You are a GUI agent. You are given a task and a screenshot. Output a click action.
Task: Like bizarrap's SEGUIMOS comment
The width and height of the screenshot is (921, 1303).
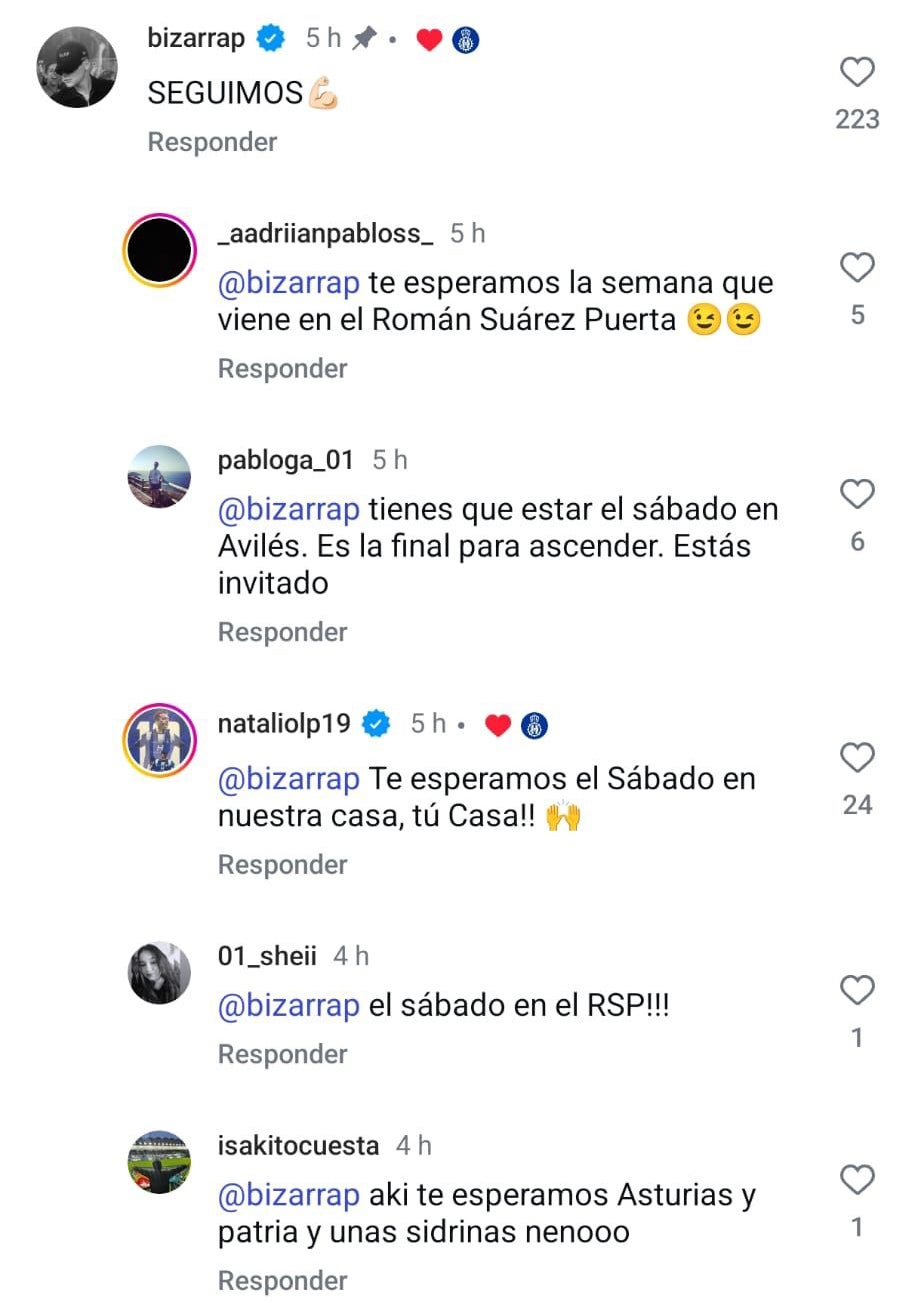tap(857, 73)
